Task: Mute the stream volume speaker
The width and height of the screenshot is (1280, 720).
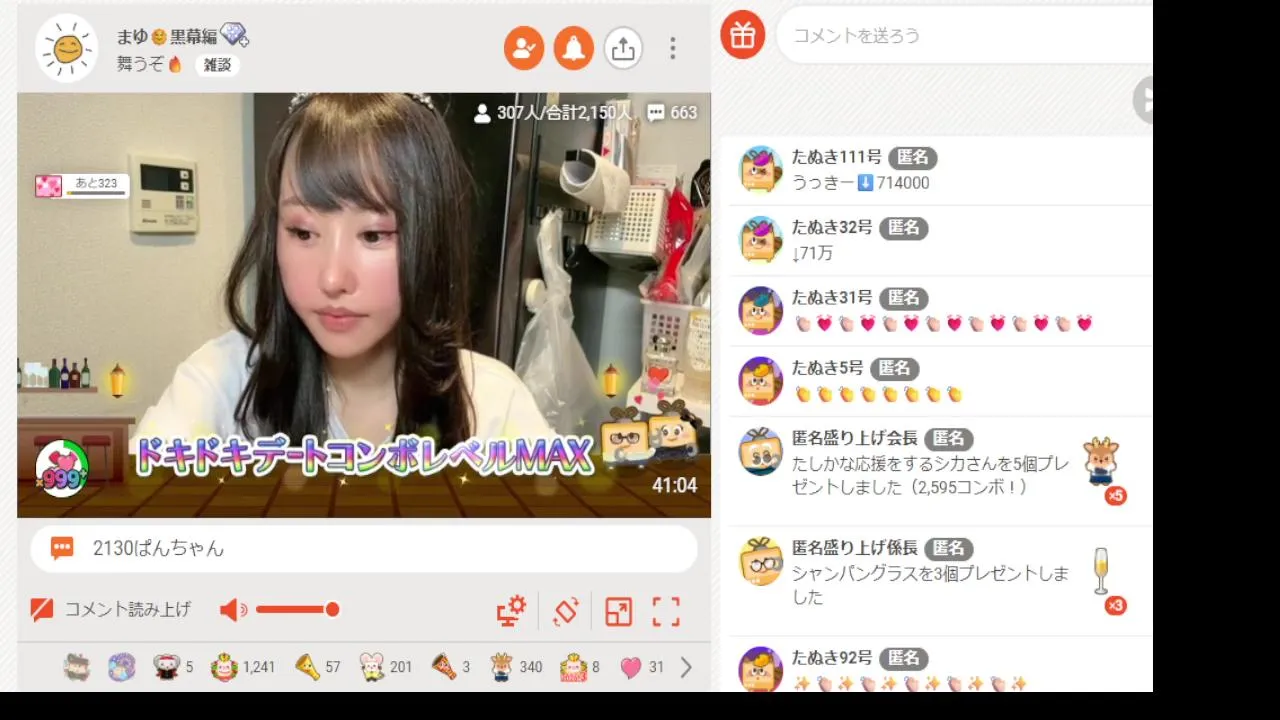Action: tap(233, 610)
